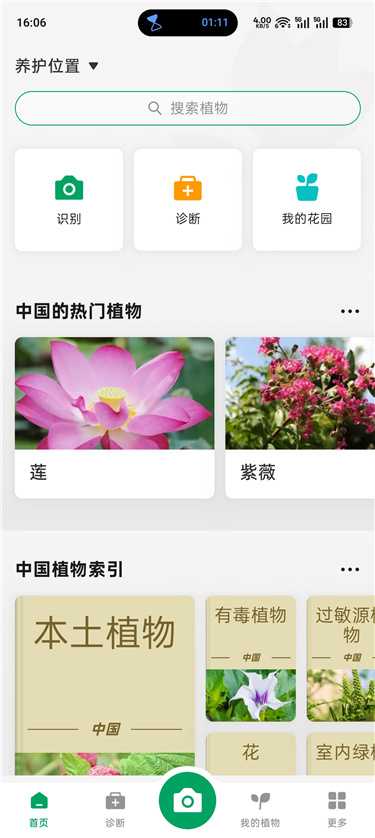Switch to the 首页 tab
This screenshot has height=838, width=375.
pyautogui.click(x=38, y=809)
